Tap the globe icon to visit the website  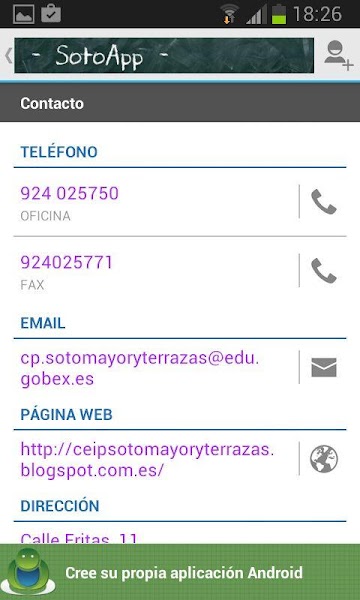tap(324, 459)
